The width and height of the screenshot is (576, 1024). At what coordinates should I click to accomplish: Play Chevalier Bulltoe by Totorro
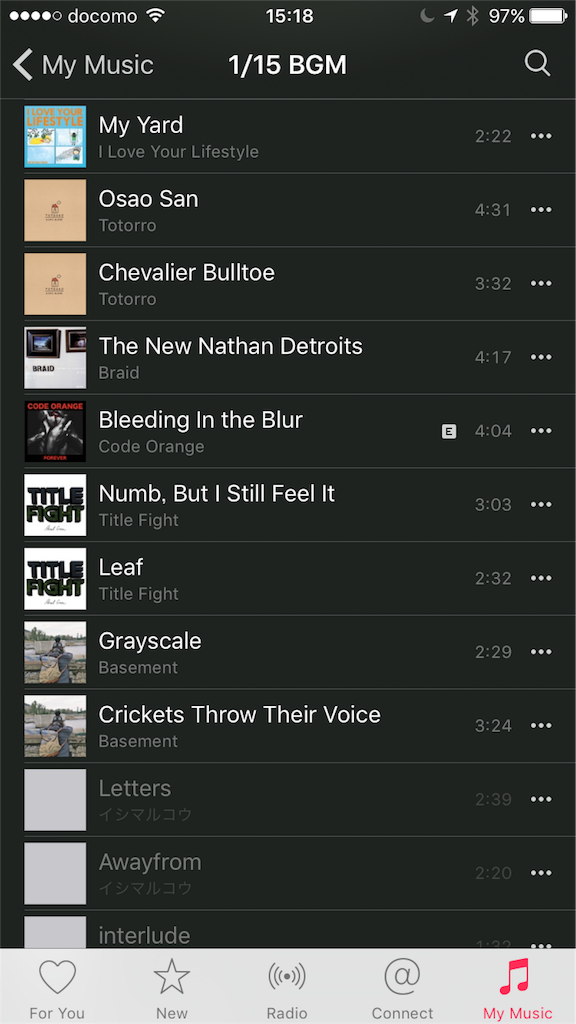pyautogui.click(x=288, y=284)
